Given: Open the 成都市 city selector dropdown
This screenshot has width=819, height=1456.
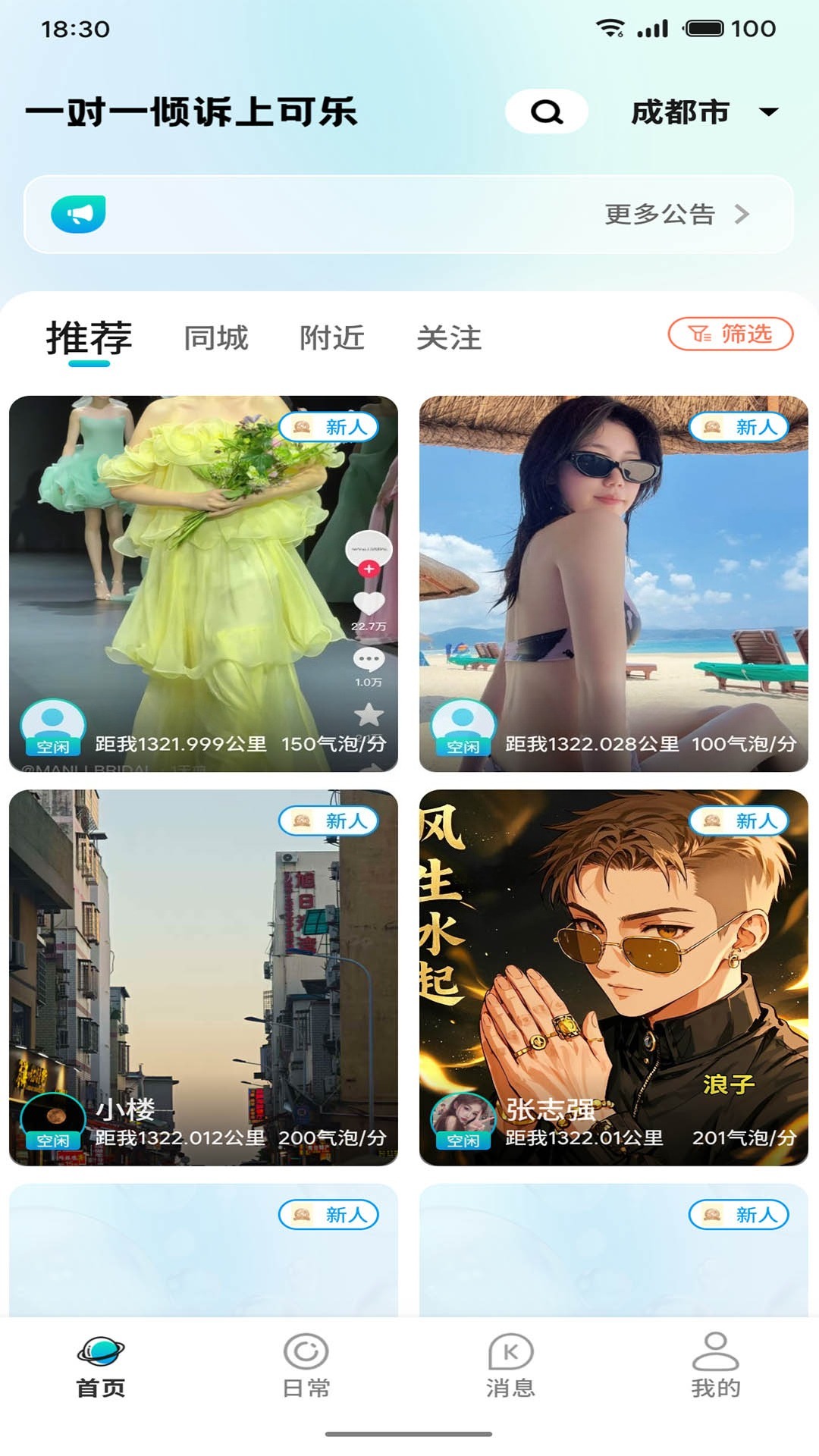Looking at the screenshot, I should [x=680, y=111].
